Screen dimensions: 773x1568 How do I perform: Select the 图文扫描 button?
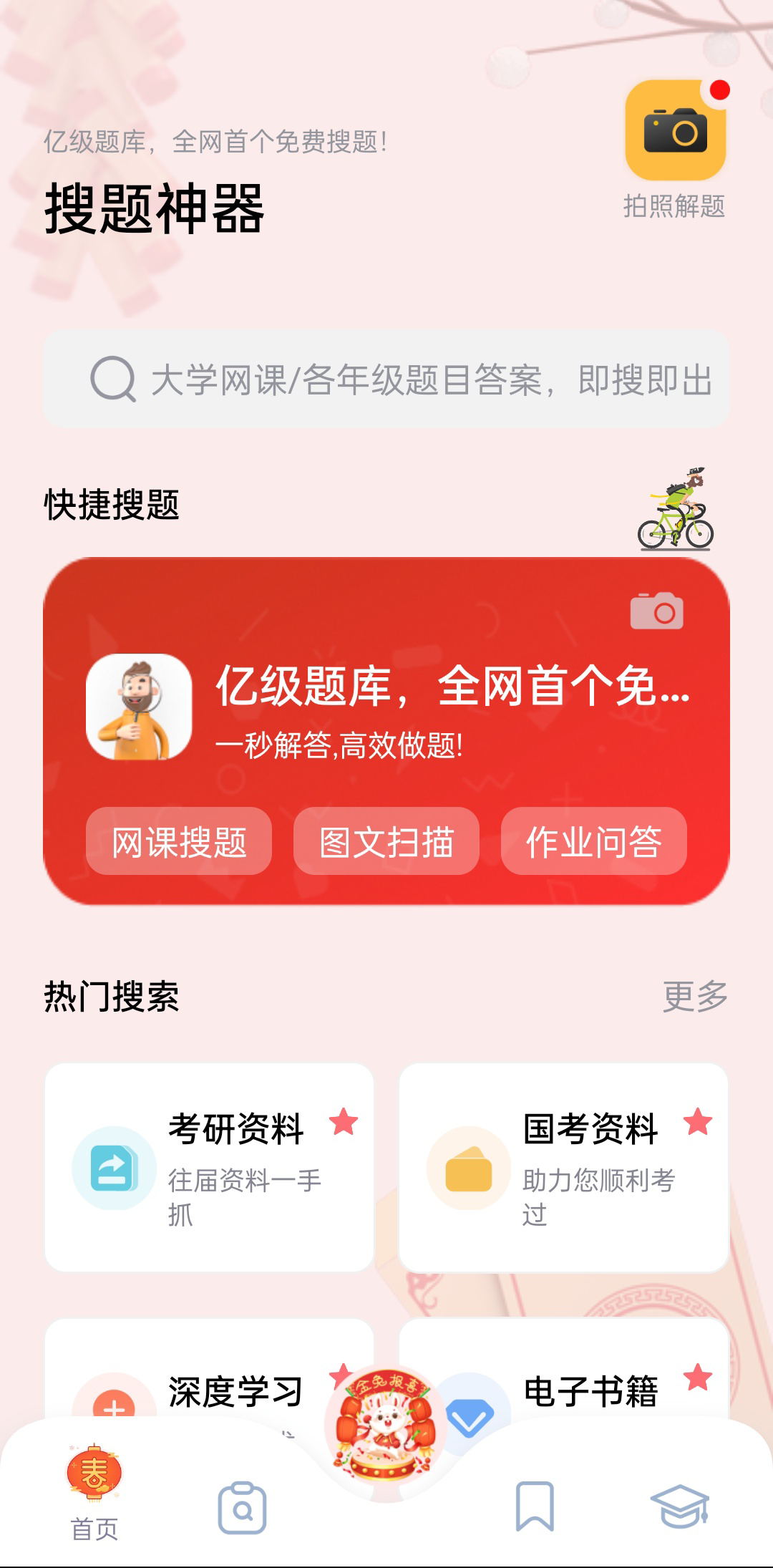click(386, 841)
